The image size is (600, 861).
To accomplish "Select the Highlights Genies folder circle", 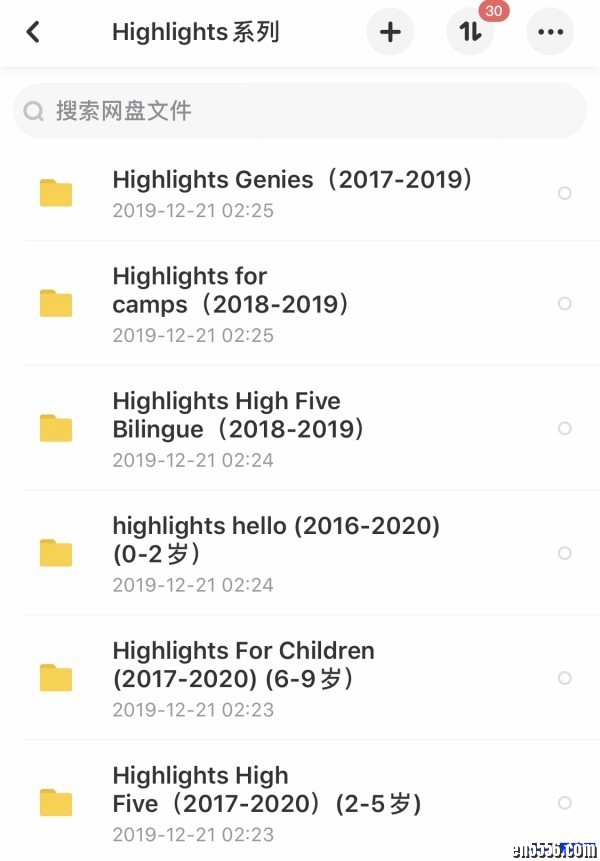I will click(565, 193).
